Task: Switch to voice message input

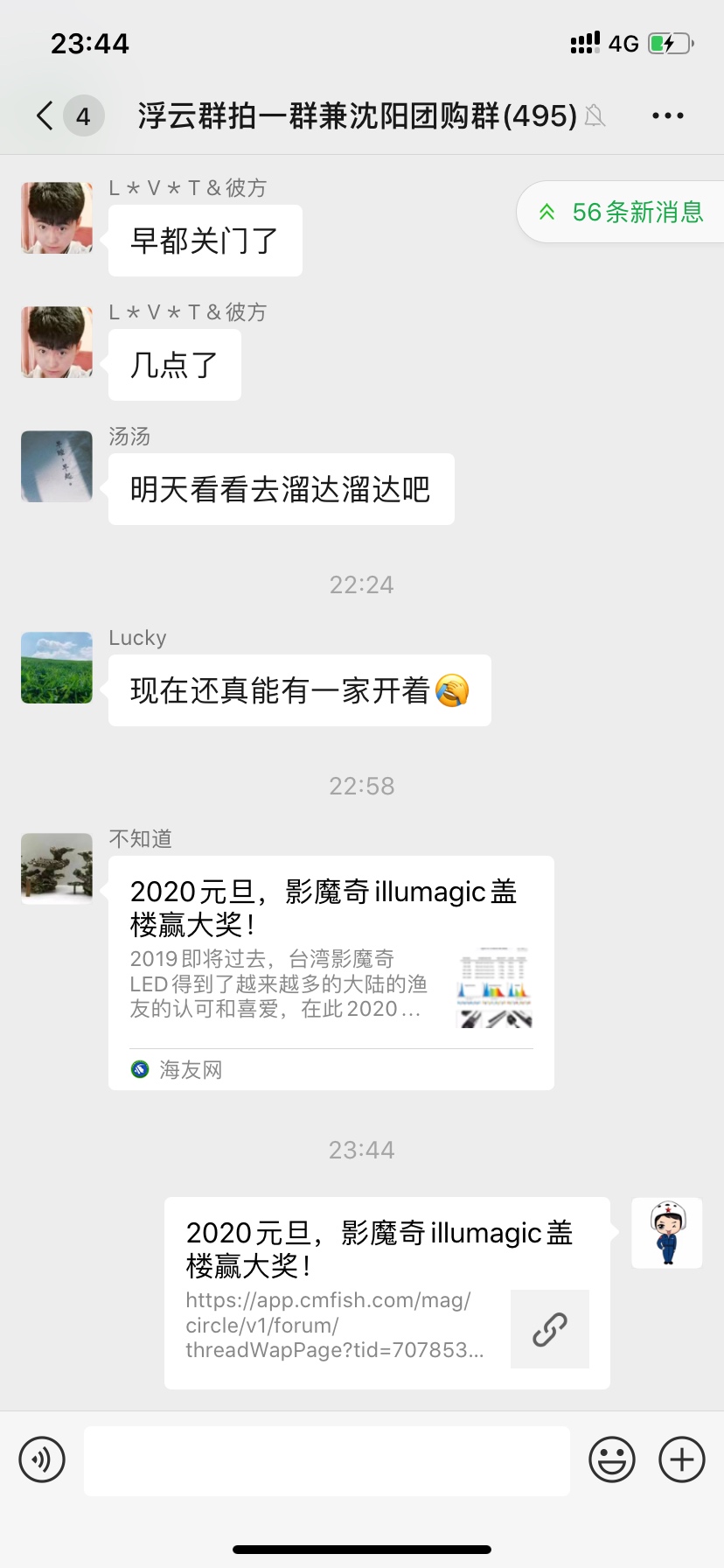Action: click(42, 1459)
